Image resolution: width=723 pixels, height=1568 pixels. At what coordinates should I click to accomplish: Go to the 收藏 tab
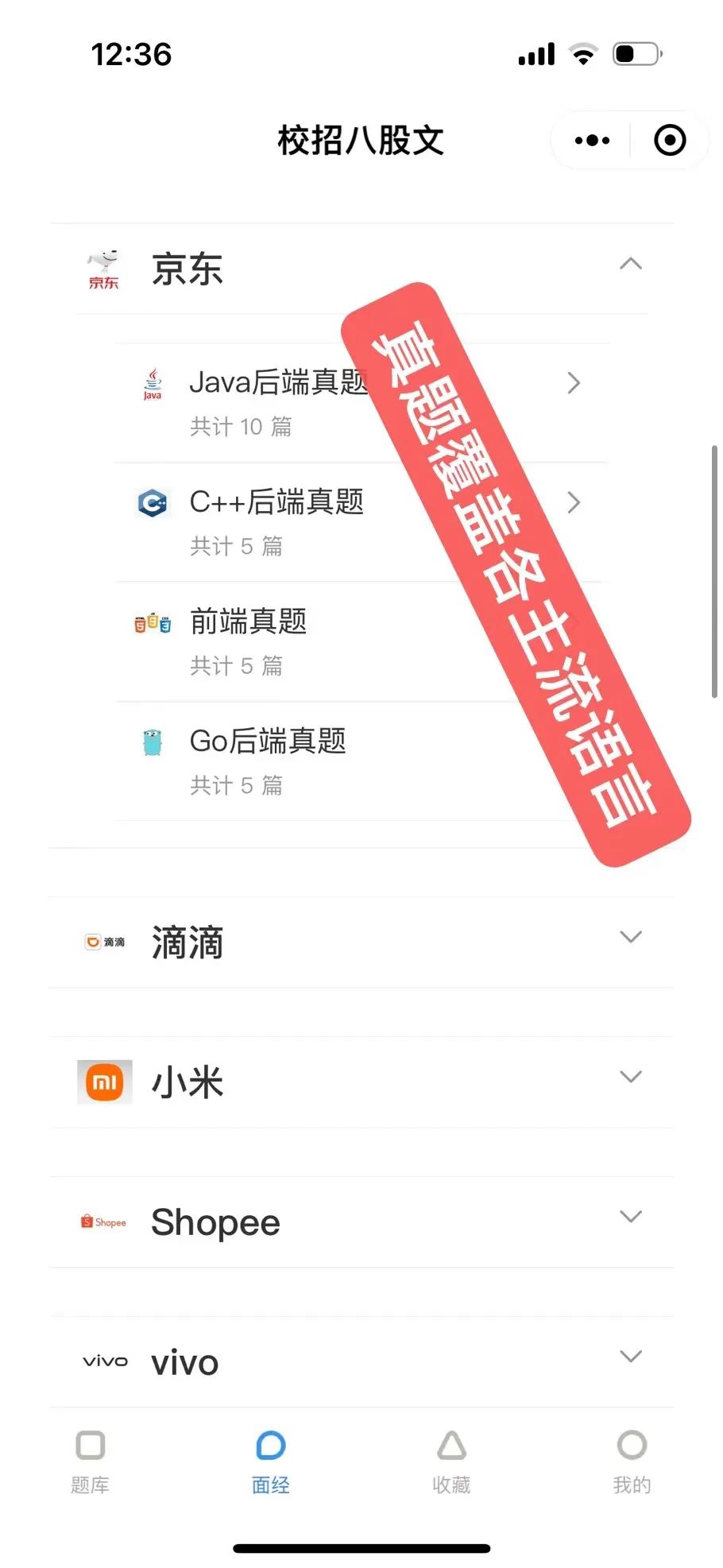451,1461
